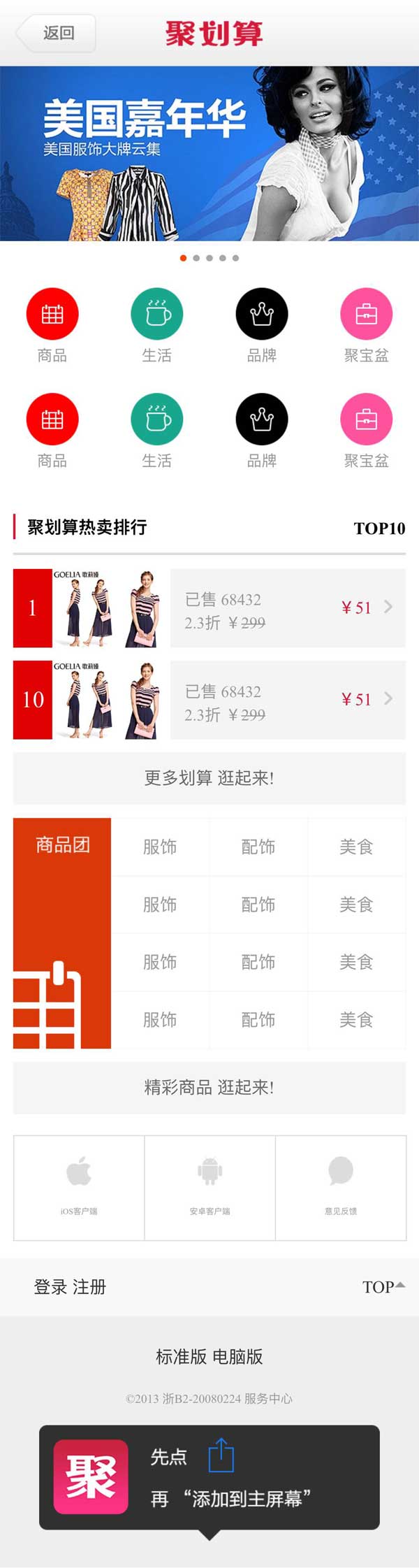Open the 商品团 category tile
The image size is (419, 1568).
(x=62, y=933)
